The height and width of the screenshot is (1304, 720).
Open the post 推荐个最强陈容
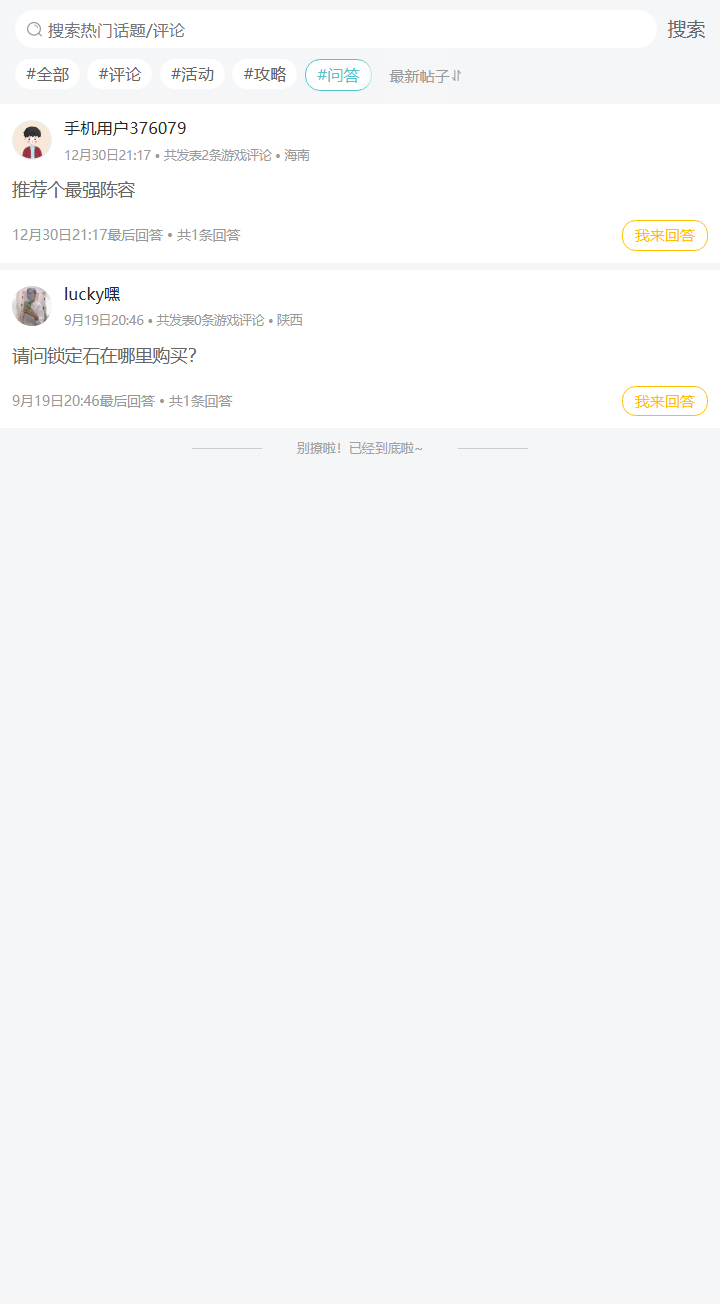[x=72, y=189]
